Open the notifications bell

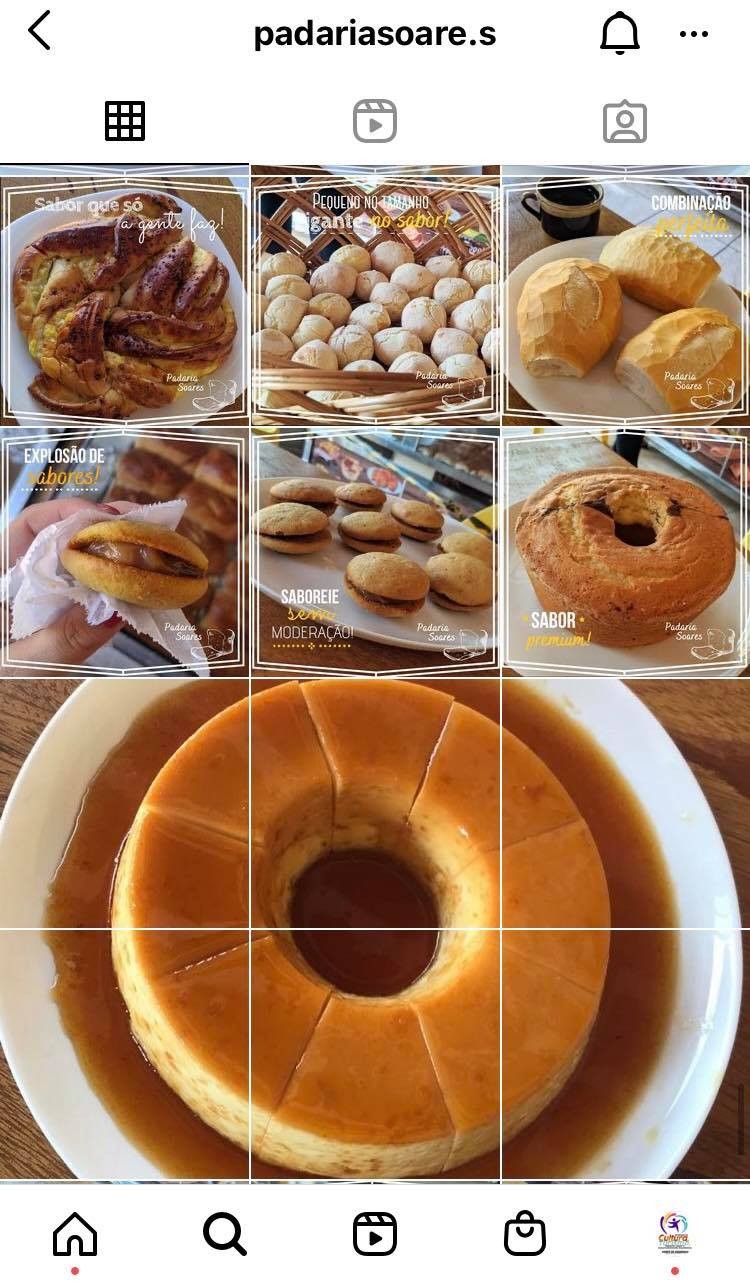click(x=620, y=33)
